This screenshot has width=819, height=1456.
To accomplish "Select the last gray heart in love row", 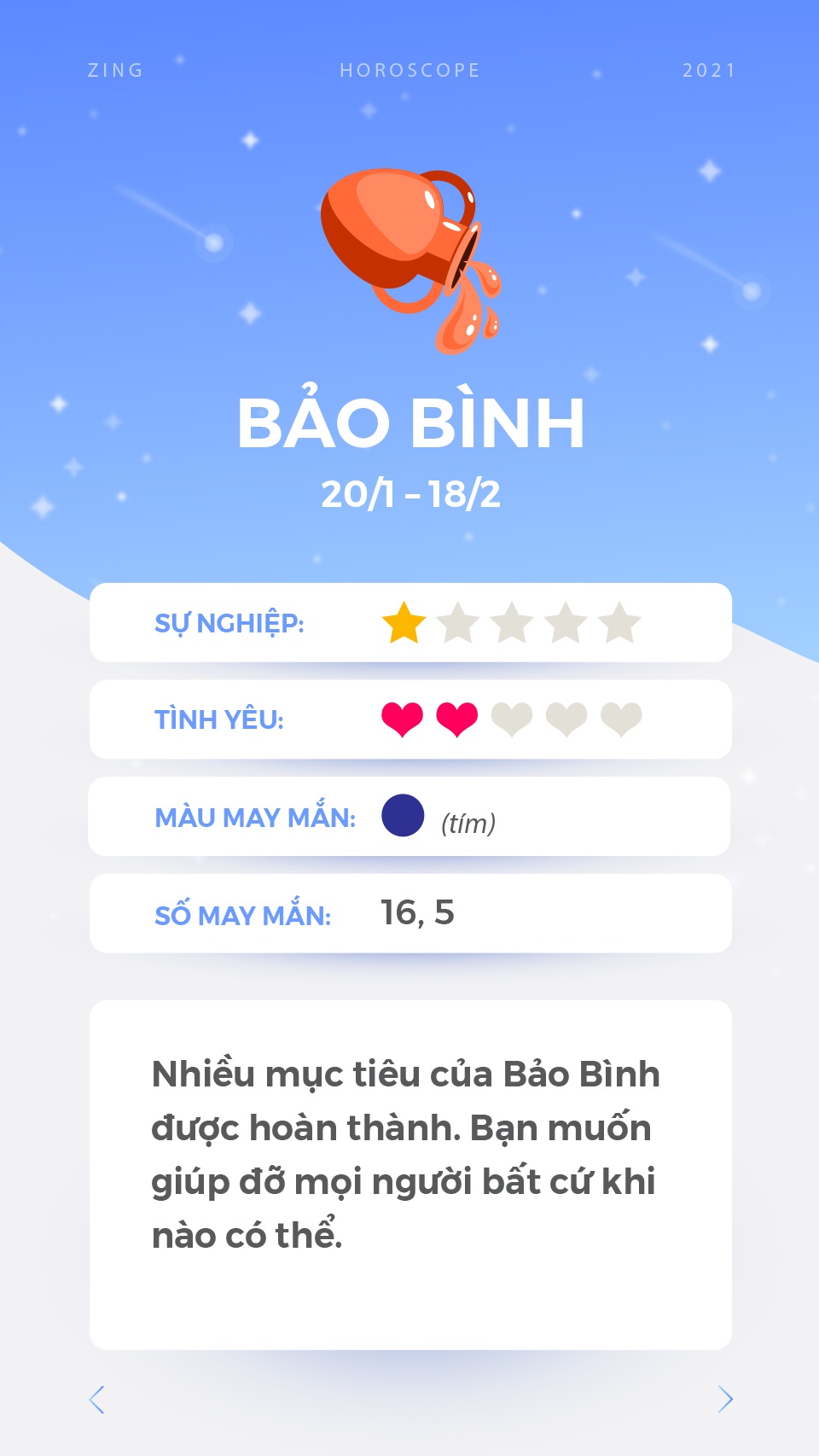I will click(619, 719).
